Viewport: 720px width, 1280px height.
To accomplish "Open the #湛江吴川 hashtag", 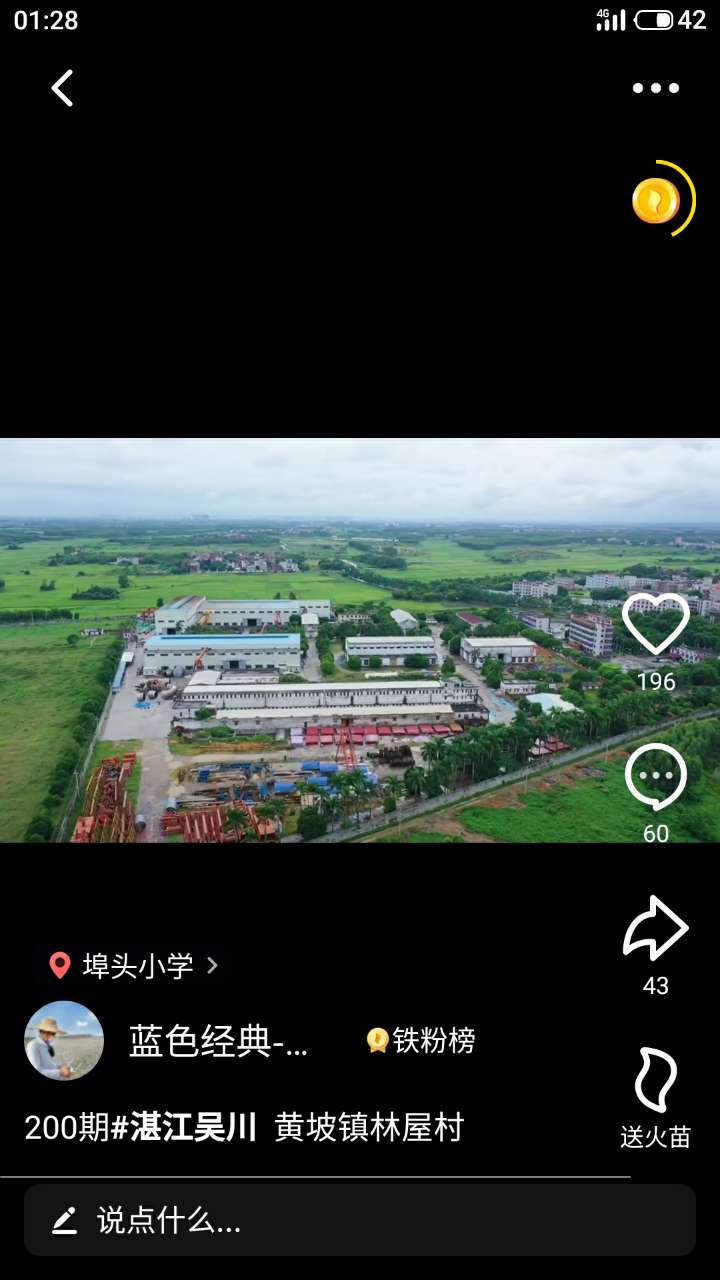I will point(184,1128).
